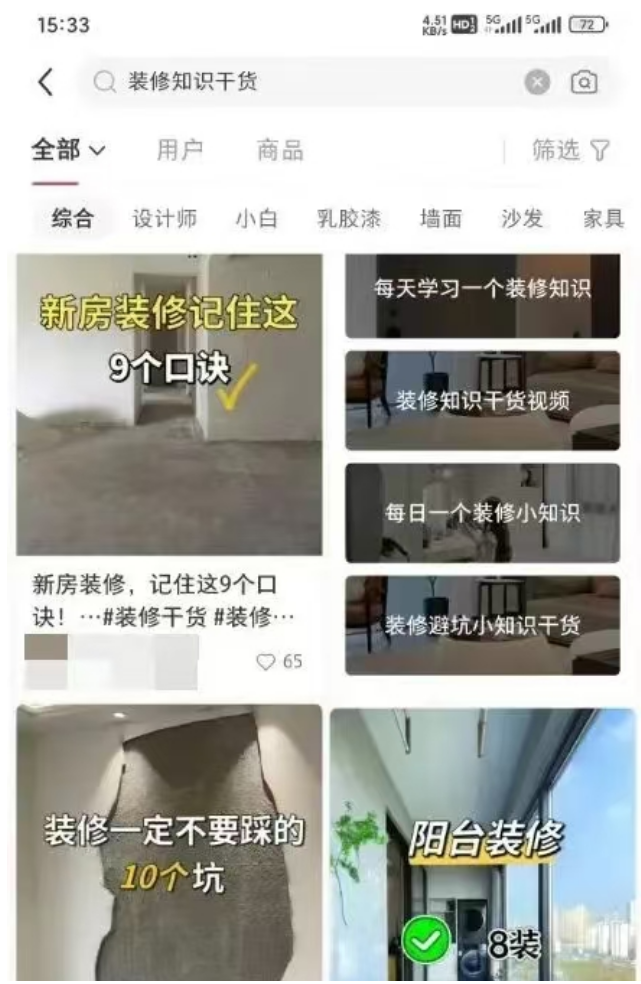Go back using the arrow icon
The image size is (641, 984).
(x=44, y=83)
